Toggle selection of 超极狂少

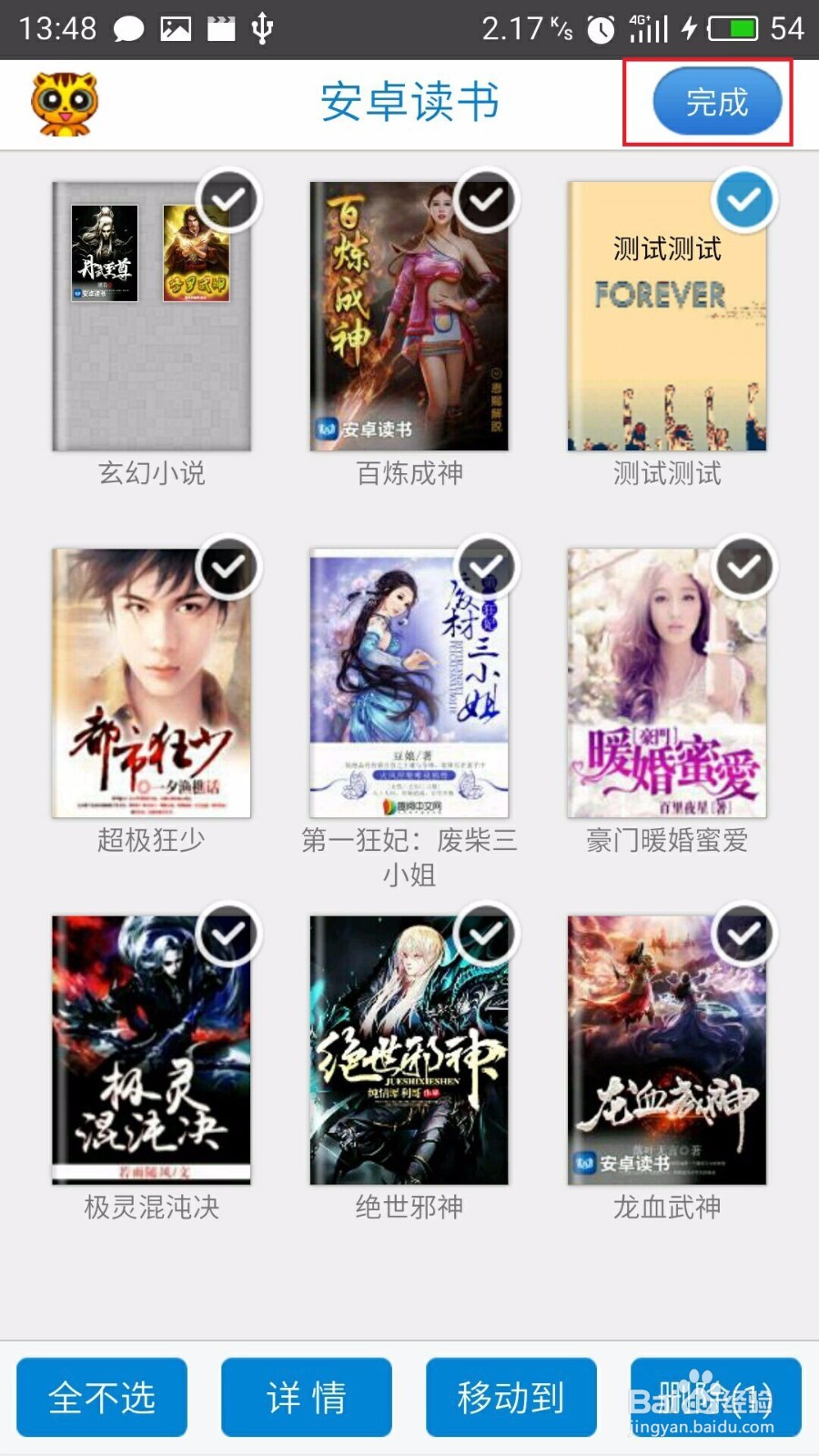(x=228, y=567)
